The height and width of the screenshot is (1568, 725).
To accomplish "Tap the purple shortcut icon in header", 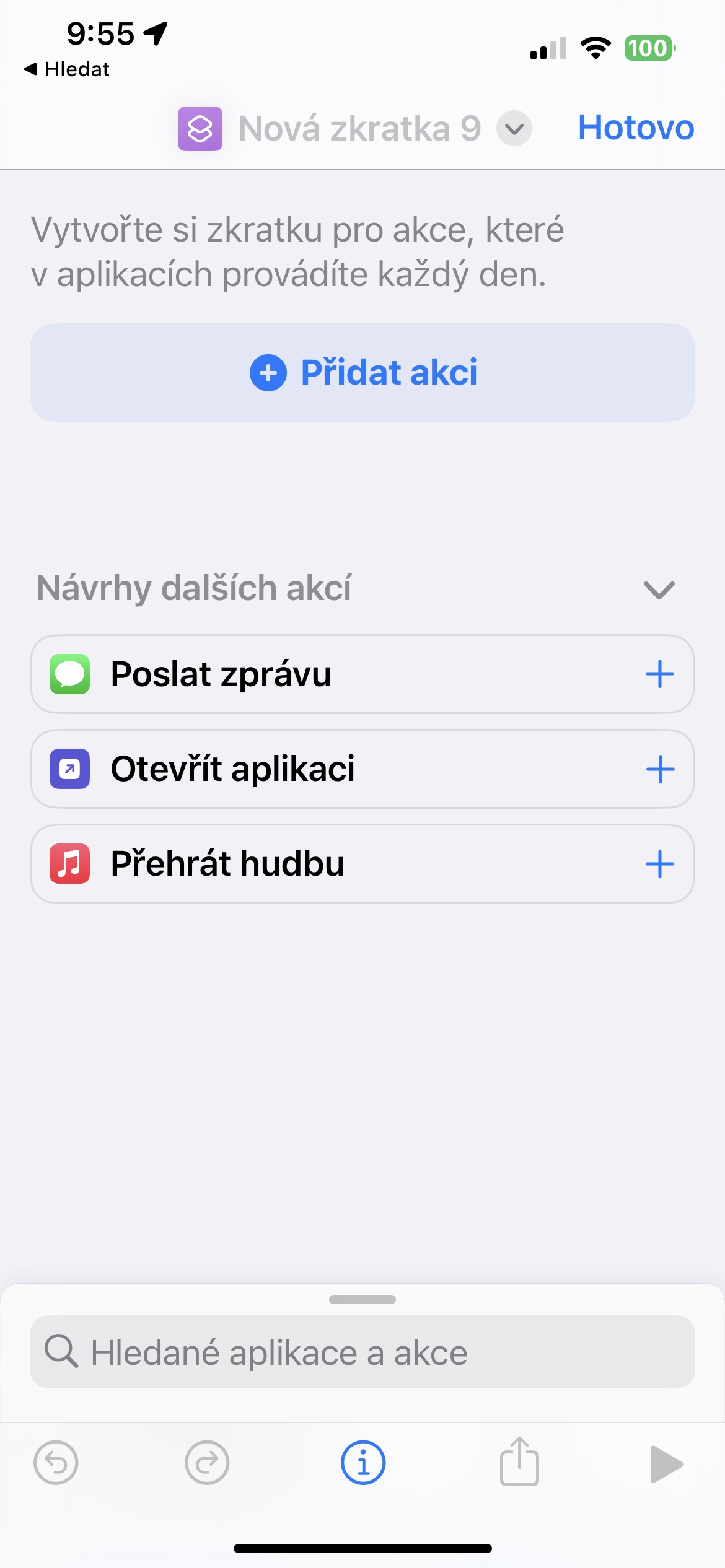I will [200, 129].
